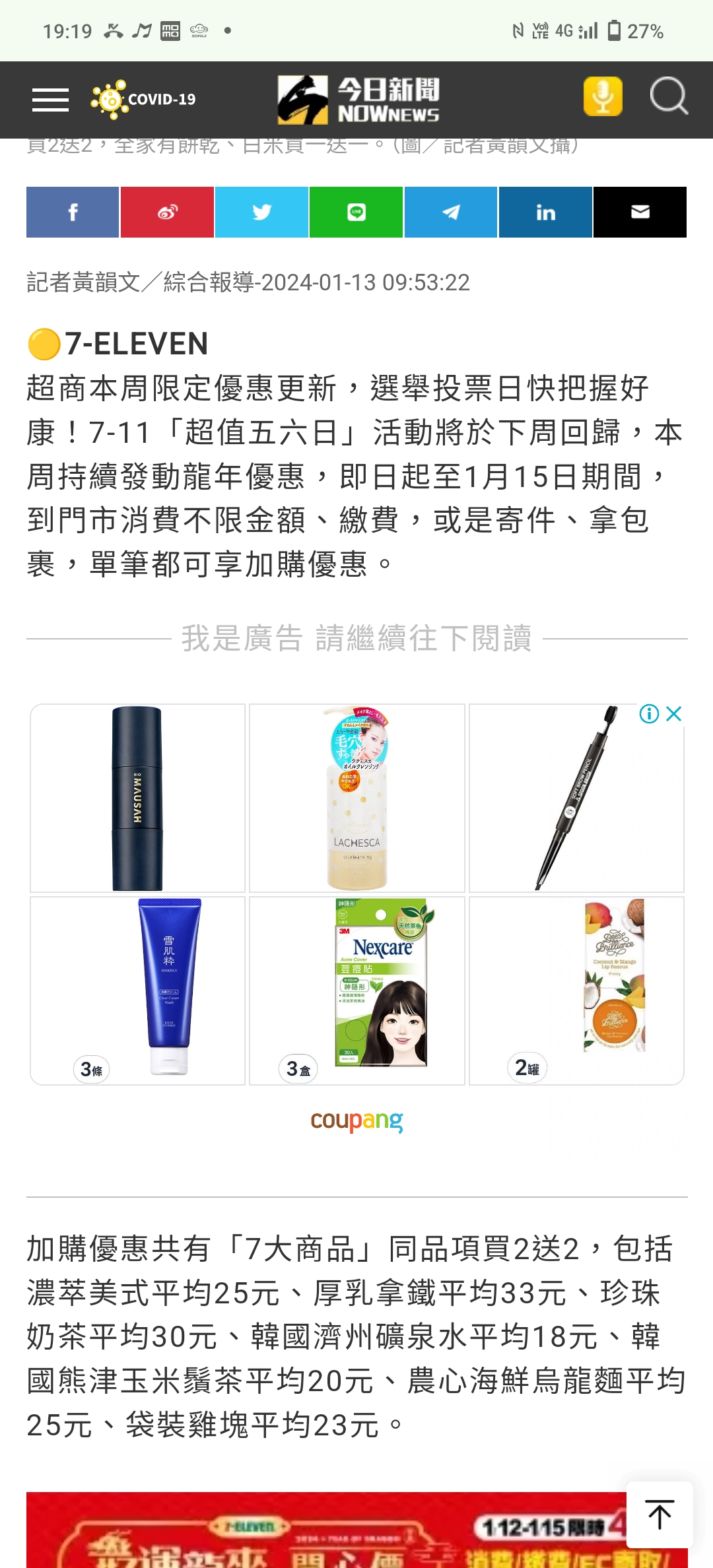Open the ad info icon
The width and height of the screenshot is (713, 1568).
tap(649, 713)
